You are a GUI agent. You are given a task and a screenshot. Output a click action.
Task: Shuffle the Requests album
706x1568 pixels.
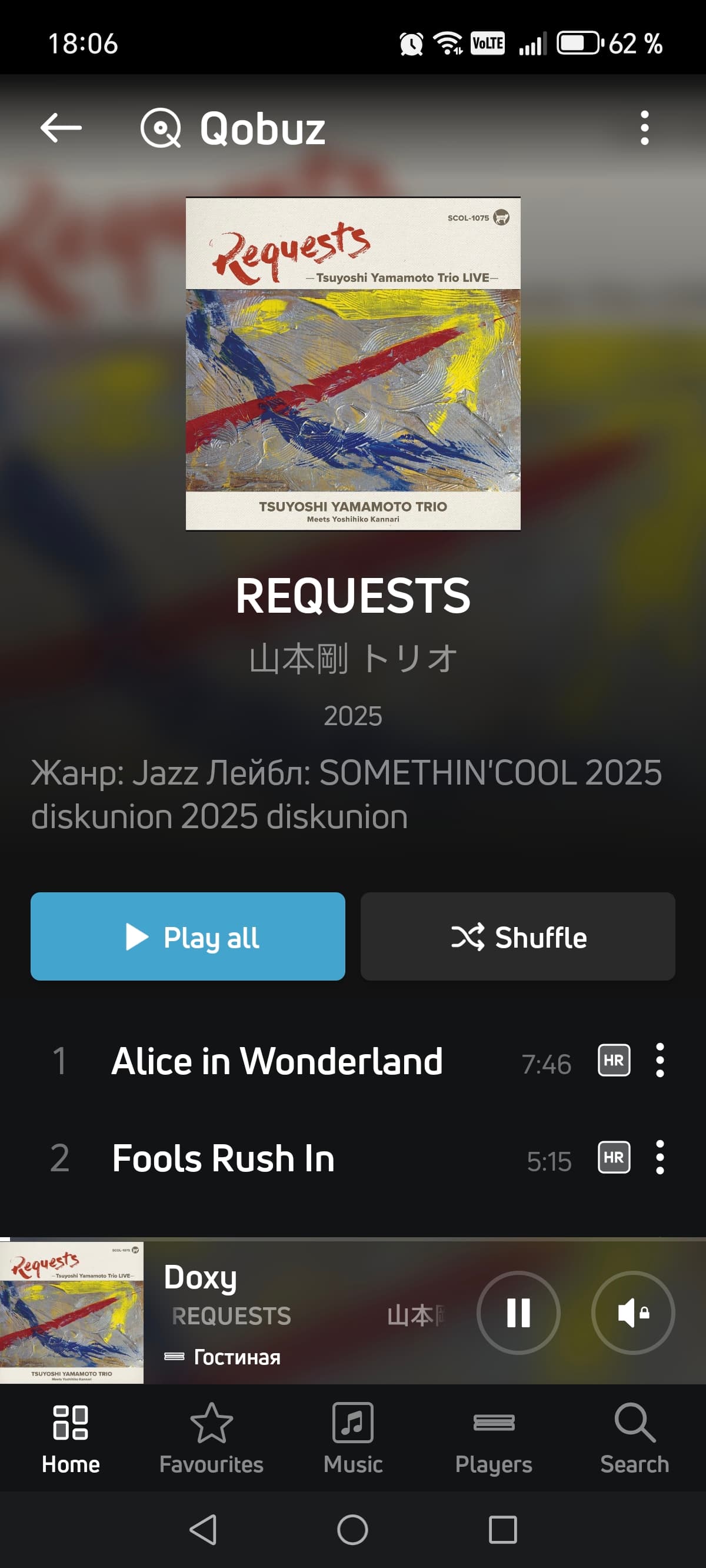[517, 936]
